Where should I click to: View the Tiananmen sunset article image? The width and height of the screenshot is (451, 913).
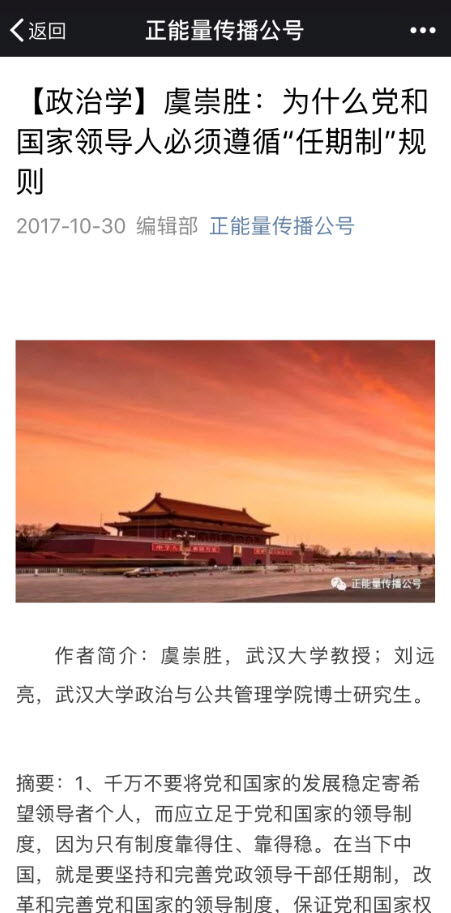[225, 471]
